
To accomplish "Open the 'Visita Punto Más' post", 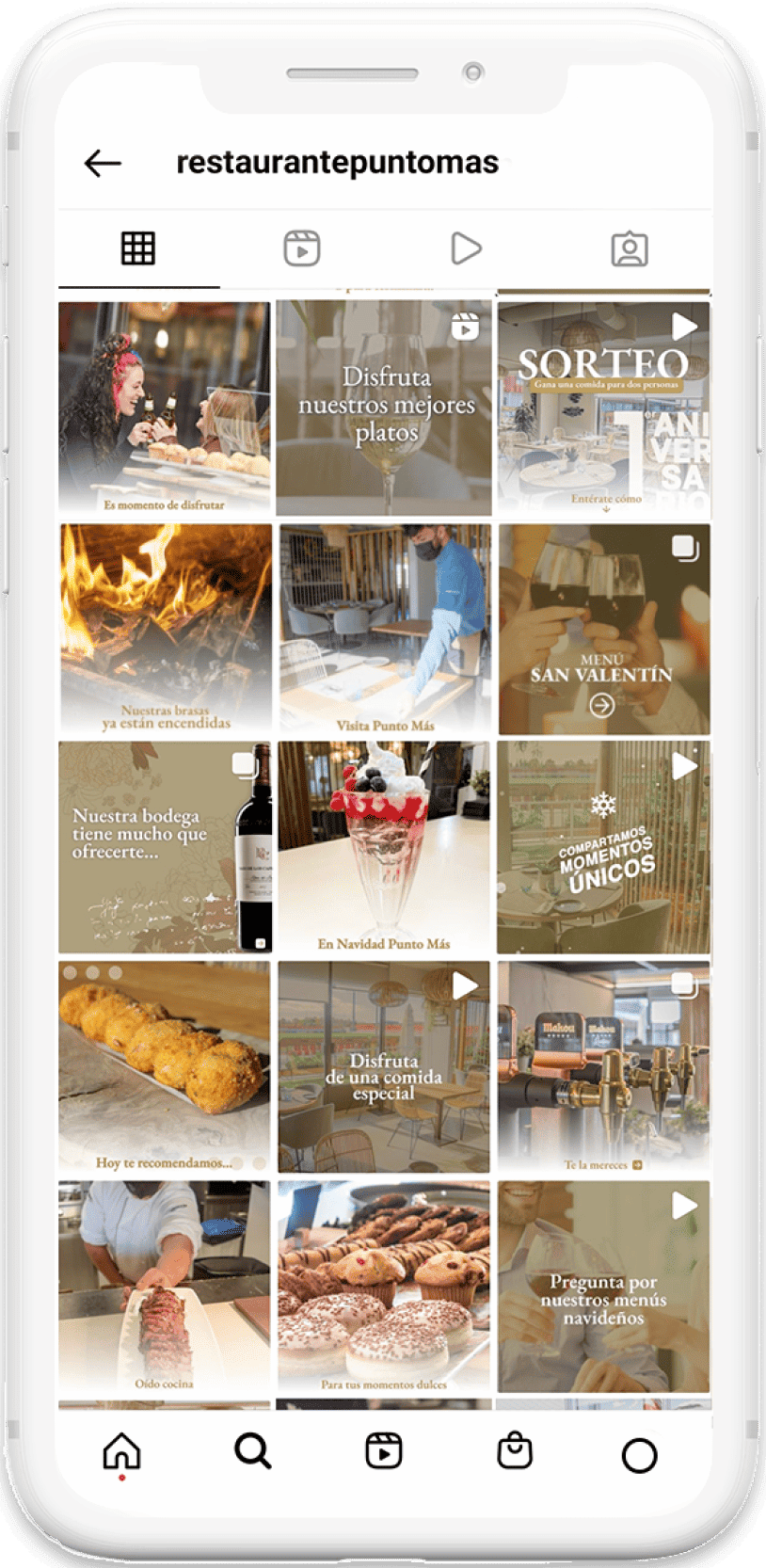I will (384, 628).
